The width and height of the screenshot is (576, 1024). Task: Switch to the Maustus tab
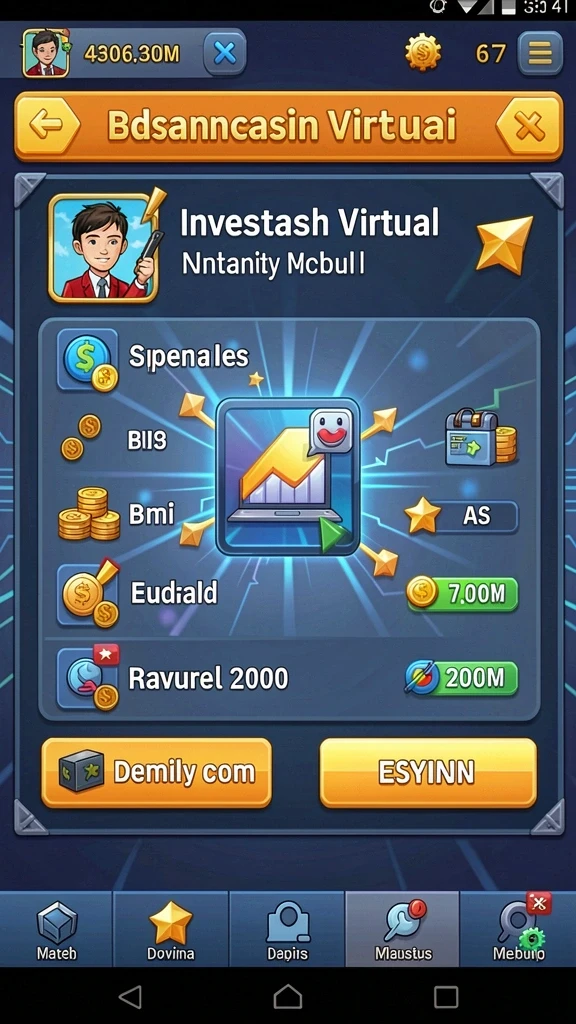pyautogui.click(x=403, y=930)
